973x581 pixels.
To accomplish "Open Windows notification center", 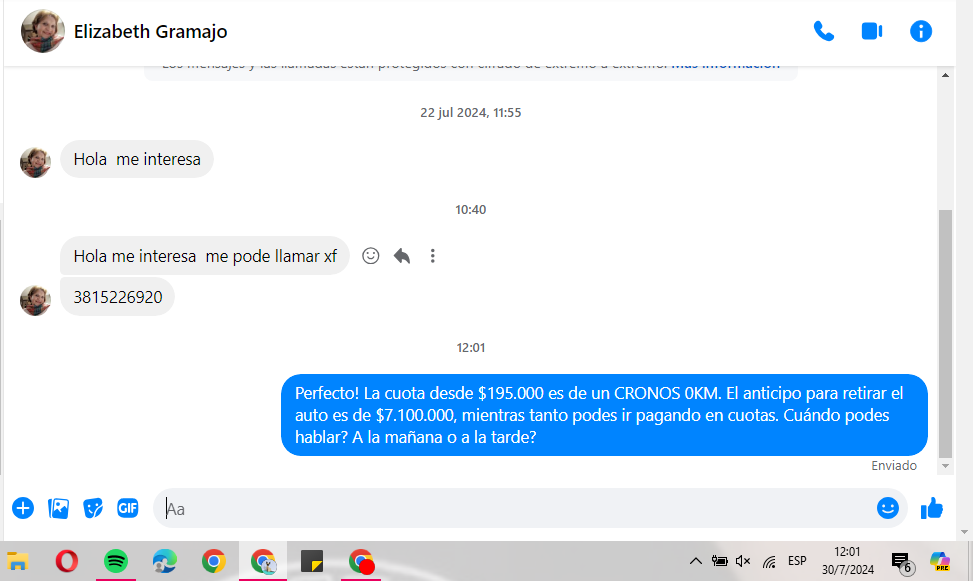I will [x=901, y=561].
